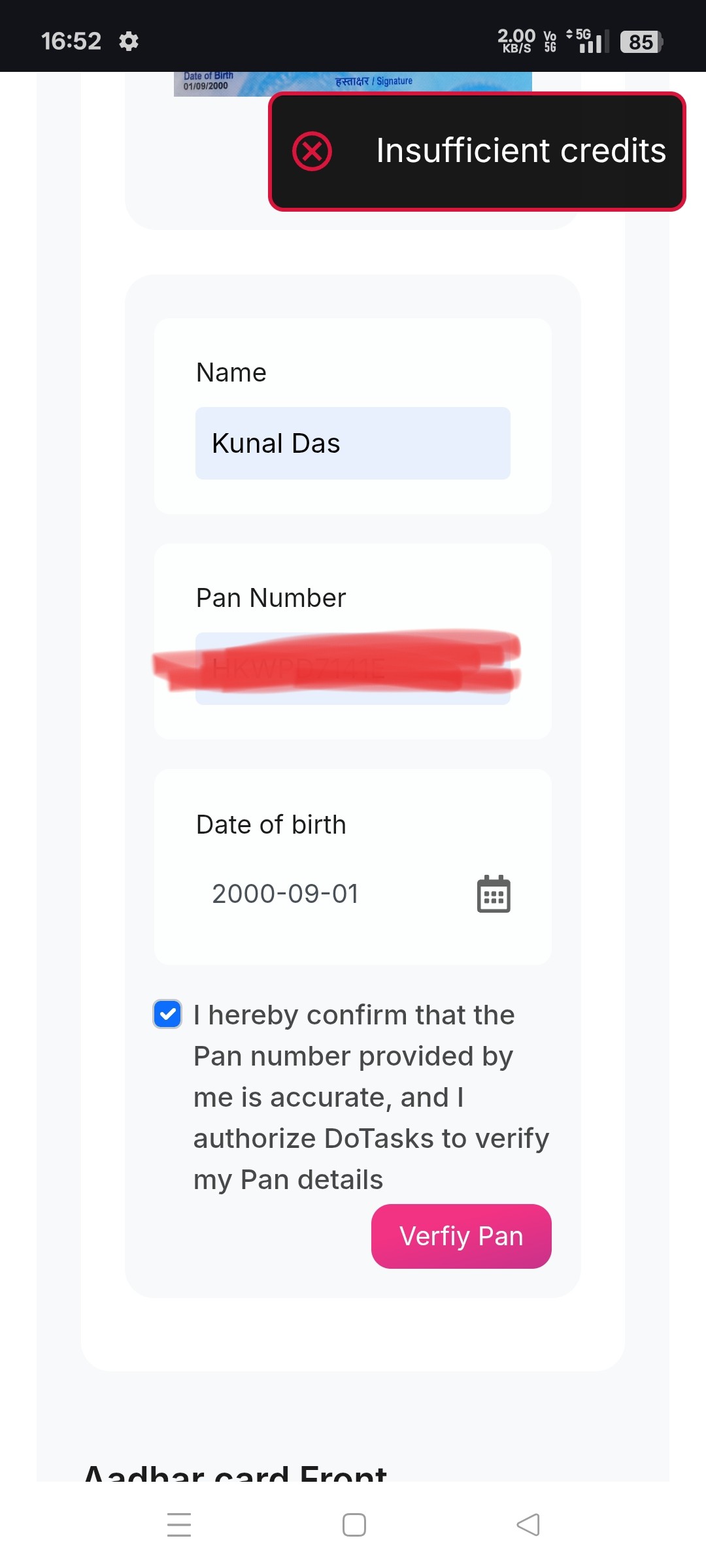Edit the Name field showing Kunal Das
Image resolution: width=706 pixels, height=1568 pixels.
coord(352,444)
